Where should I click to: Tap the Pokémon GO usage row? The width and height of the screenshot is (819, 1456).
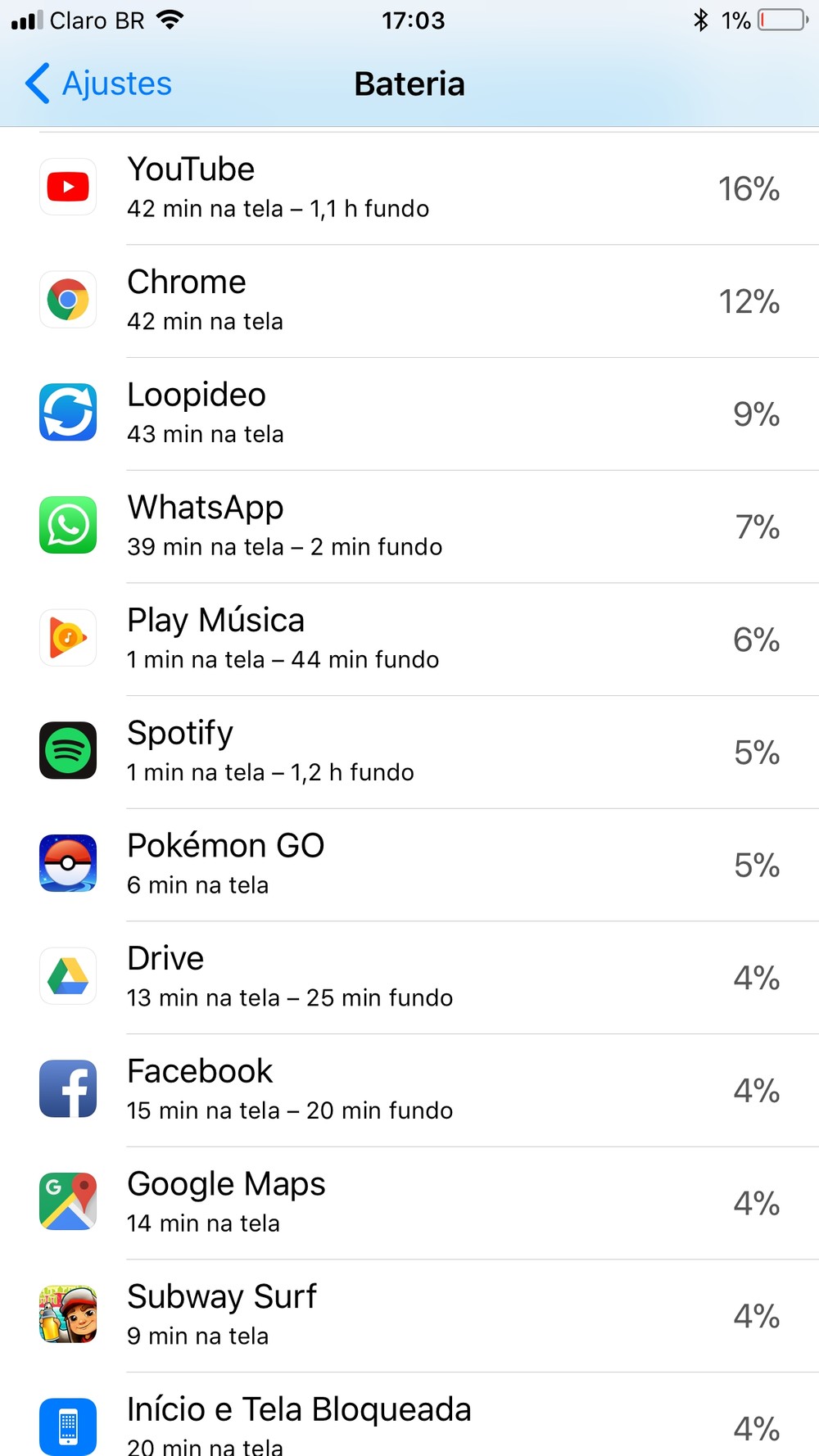[x=409, y=864]
